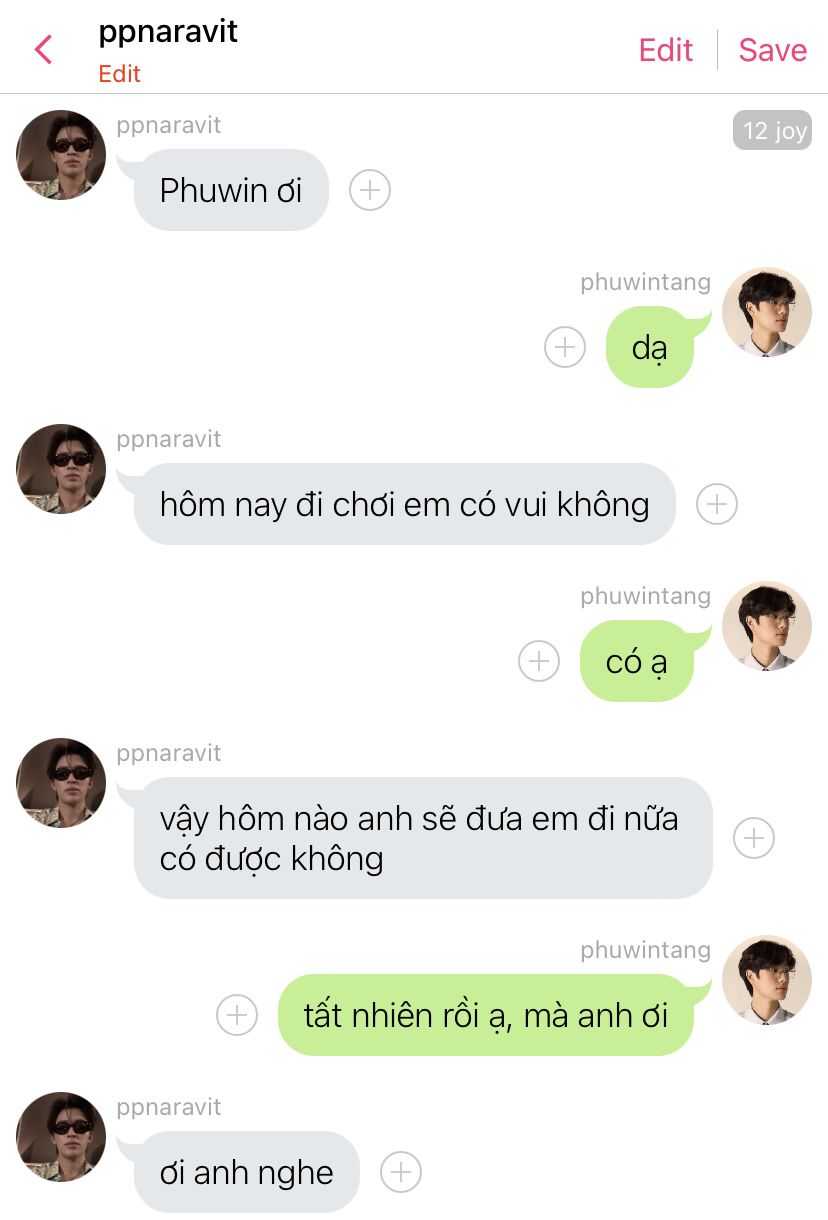Viewport: 828px width, 1220px height.
Task: Tap the plus beside "tất nhiên rồi ạ" message
Action: pos(237,1015)
